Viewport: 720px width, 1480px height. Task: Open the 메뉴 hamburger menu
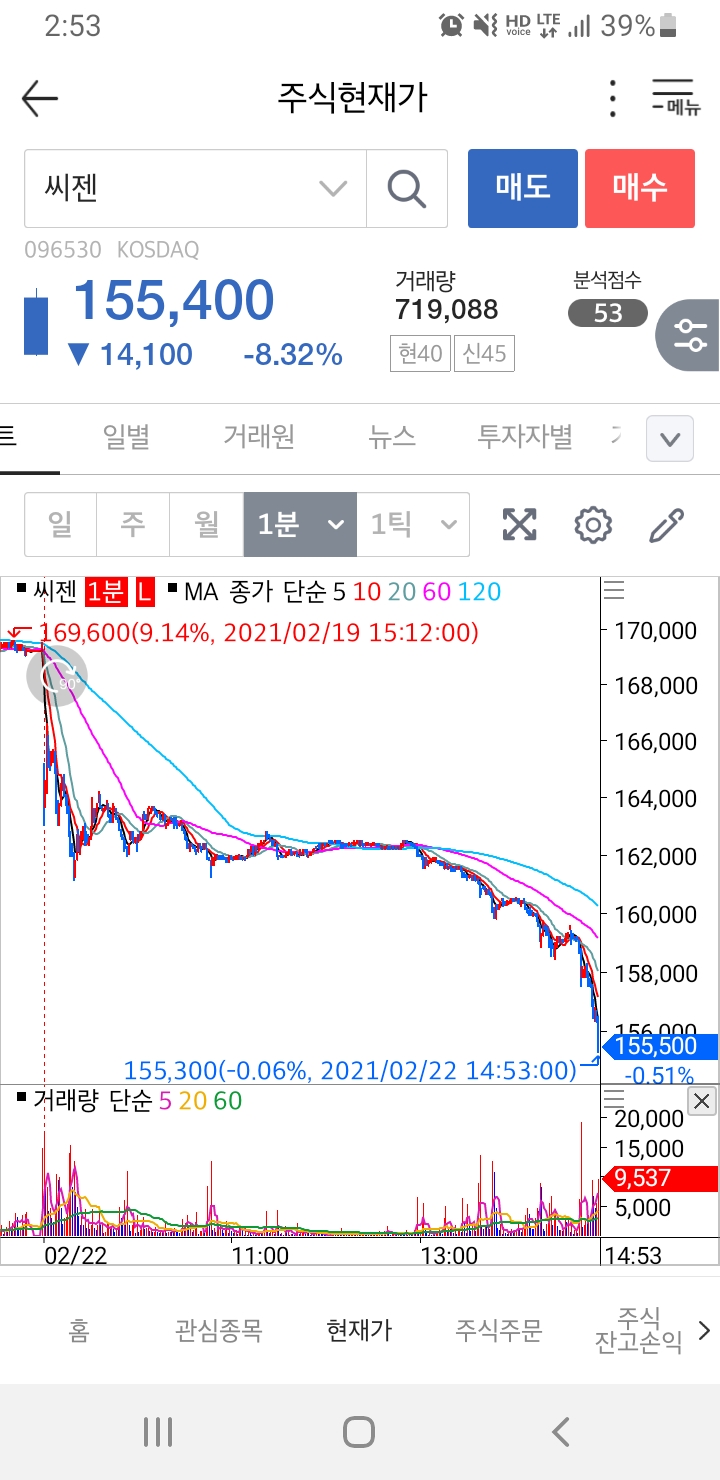673,97
